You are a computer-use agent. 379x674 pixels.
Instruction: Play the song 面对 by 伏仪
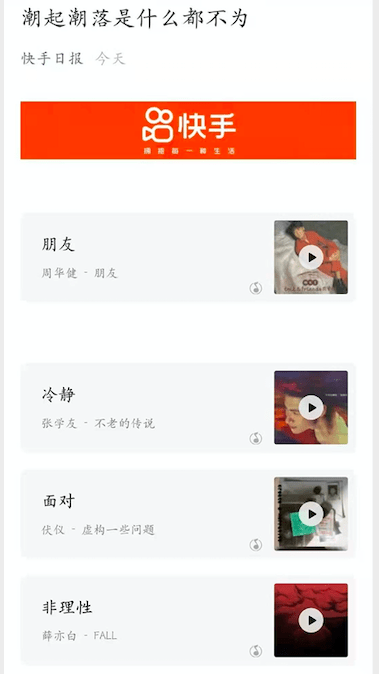[311, 514]
